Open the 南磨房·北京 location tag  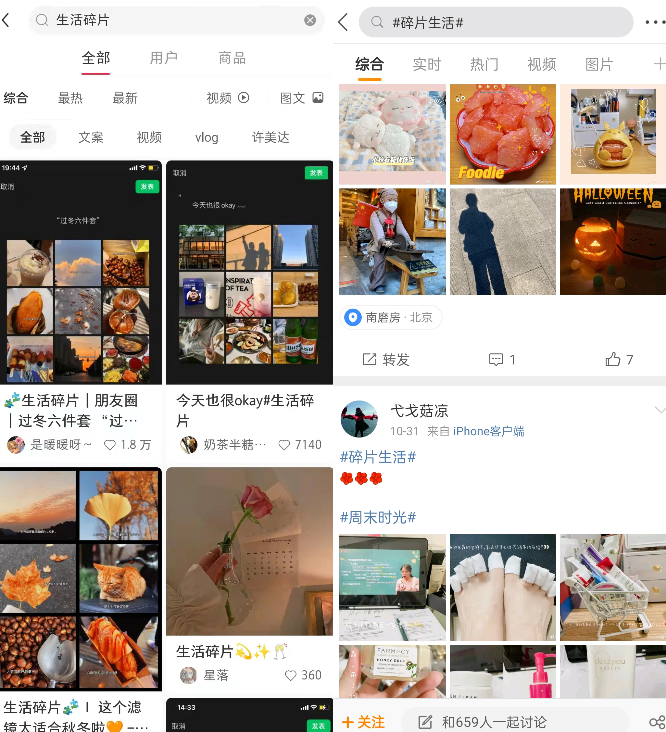390,317
